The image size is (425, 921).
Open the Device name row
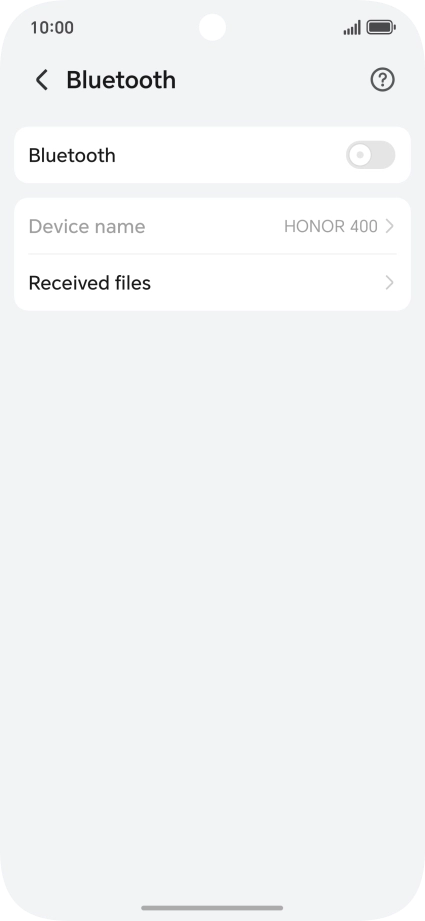tap(212, 226)
